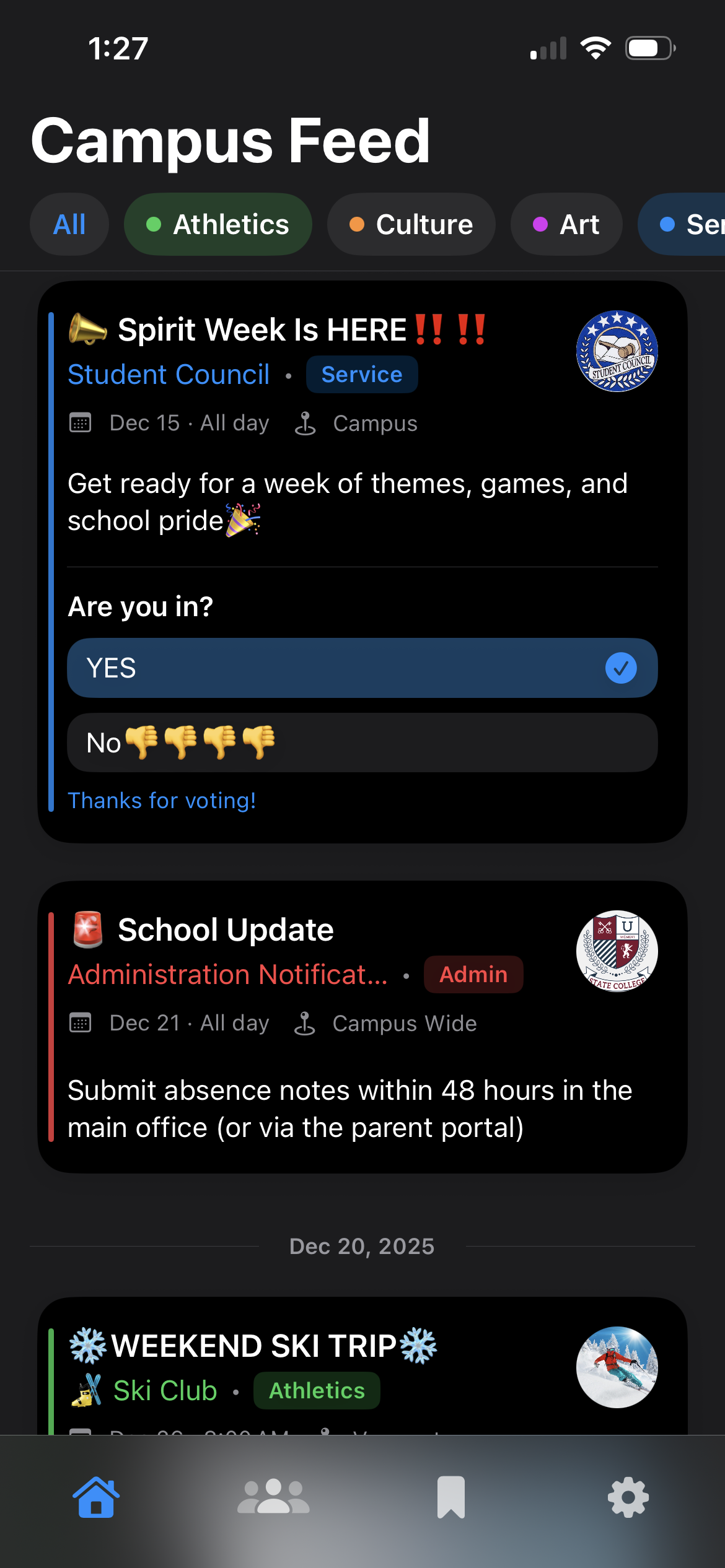Filter feed by Art category
The image size is (725, 1568).
566,224
